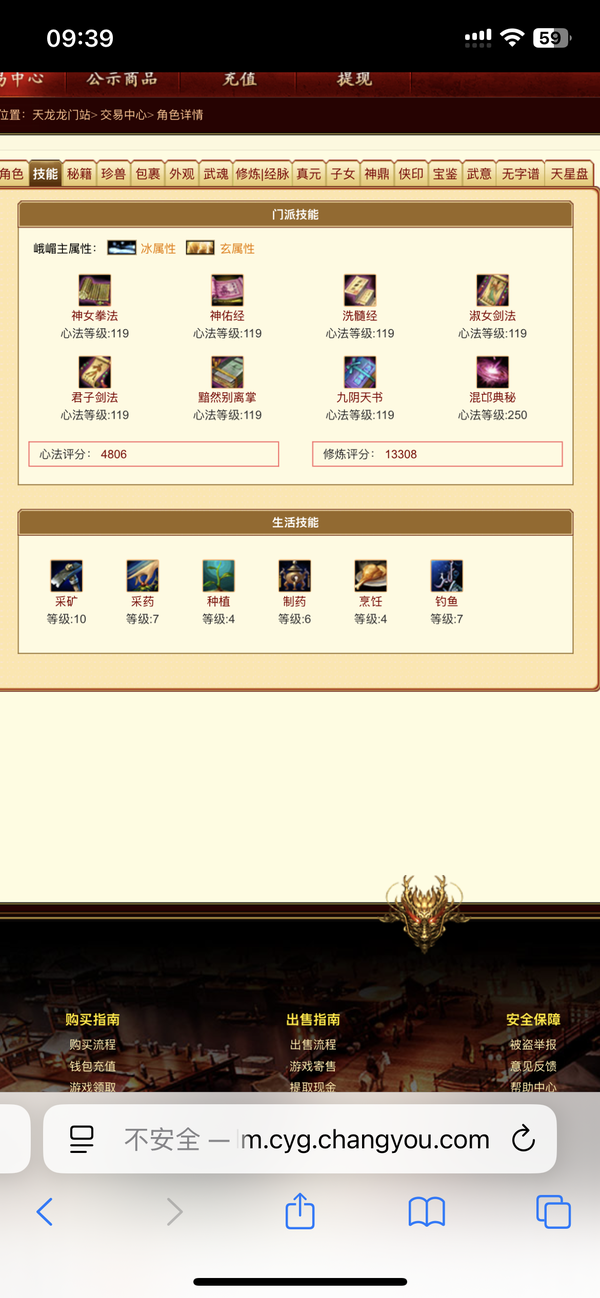Switch to the 珍兽 tab

tap(114, 174)
